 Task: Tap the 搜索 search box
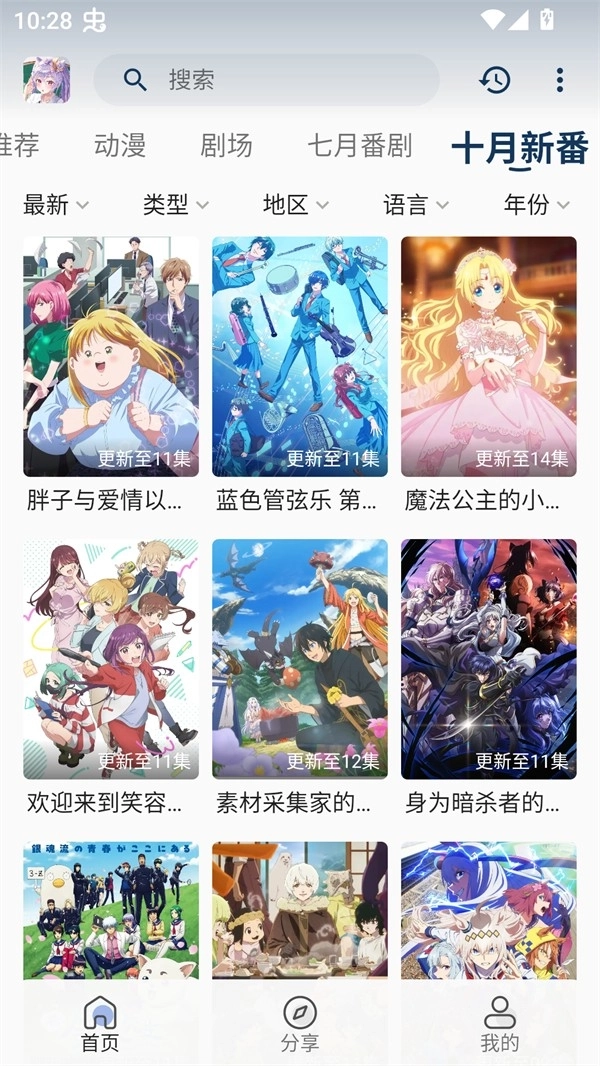[x=266, y=80]
